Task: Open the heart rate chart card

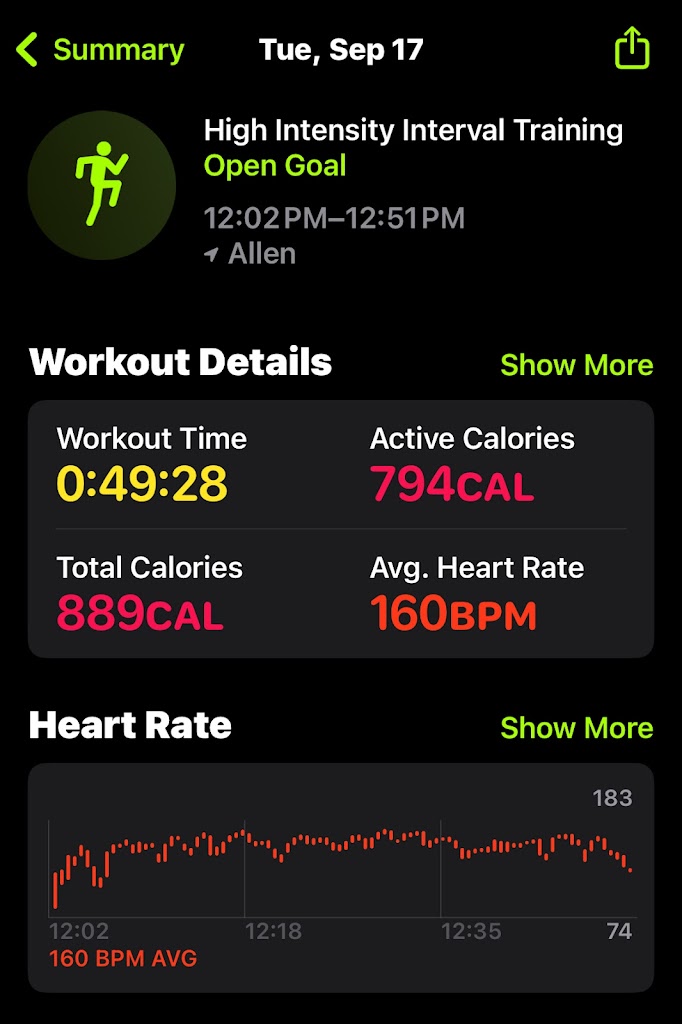Action: coord(340,878)
